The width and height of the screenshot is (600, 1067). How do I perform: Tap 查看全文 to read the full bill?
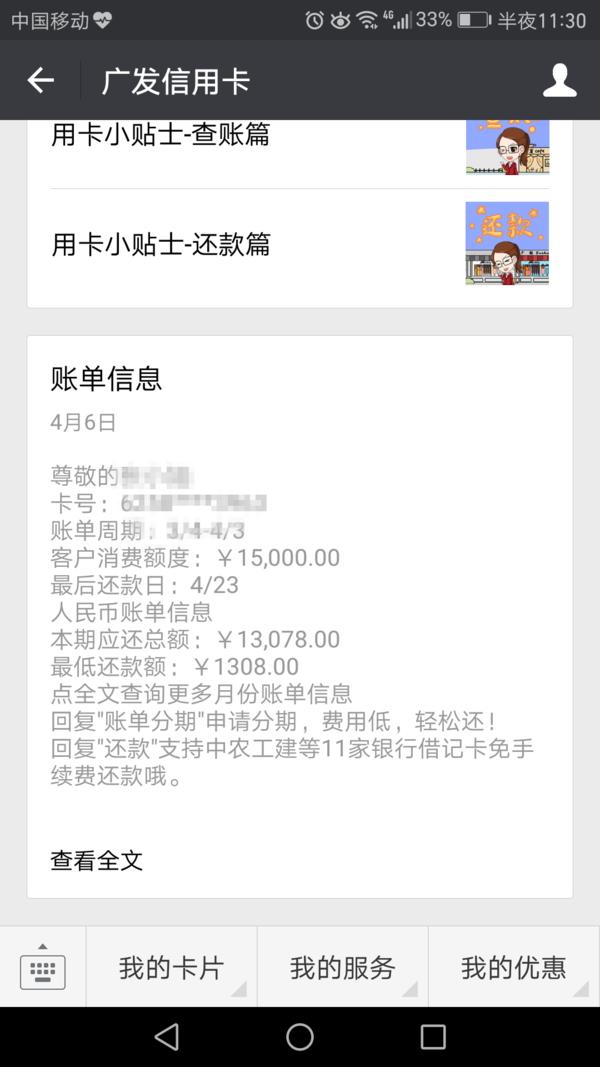tap(97, 860)
